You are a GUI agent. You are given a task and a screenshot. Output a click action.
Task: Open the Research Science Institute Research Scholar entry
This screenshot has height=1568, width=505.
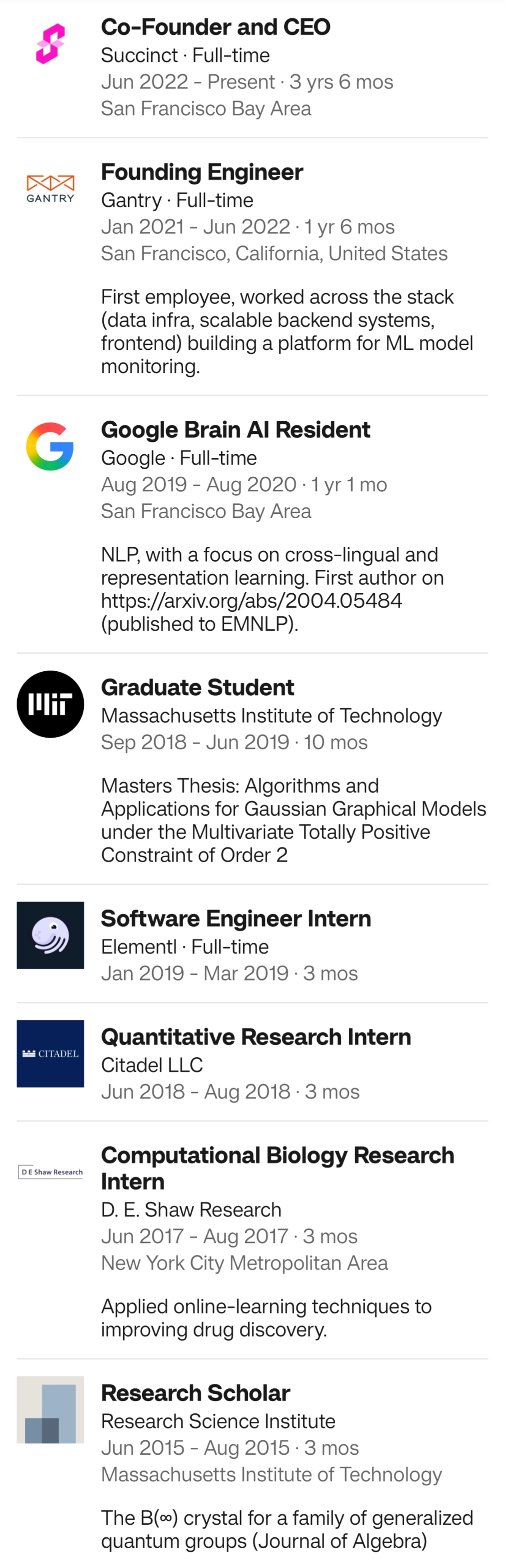(195, 1393)
